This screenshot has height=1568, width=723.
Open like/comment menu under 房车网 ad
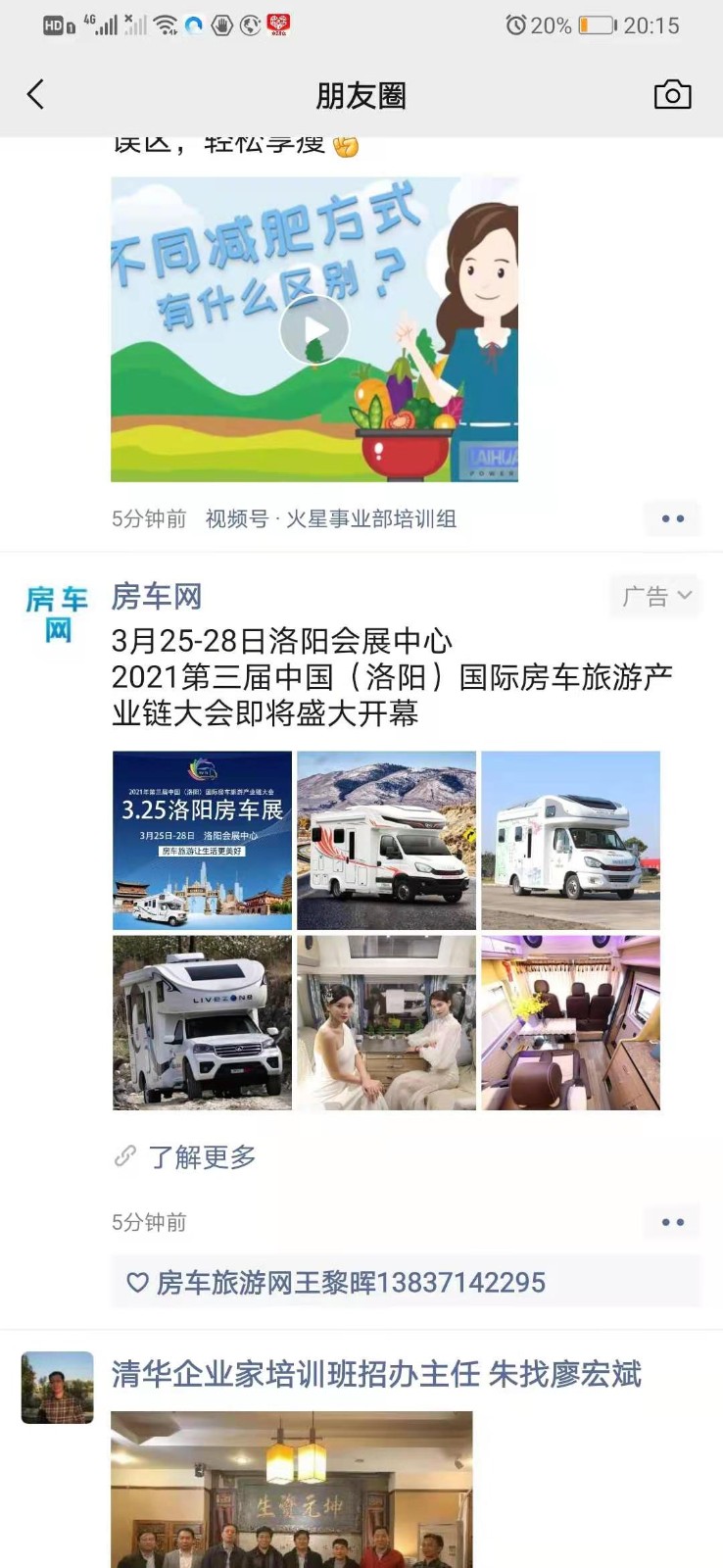tap(672, 1222)
